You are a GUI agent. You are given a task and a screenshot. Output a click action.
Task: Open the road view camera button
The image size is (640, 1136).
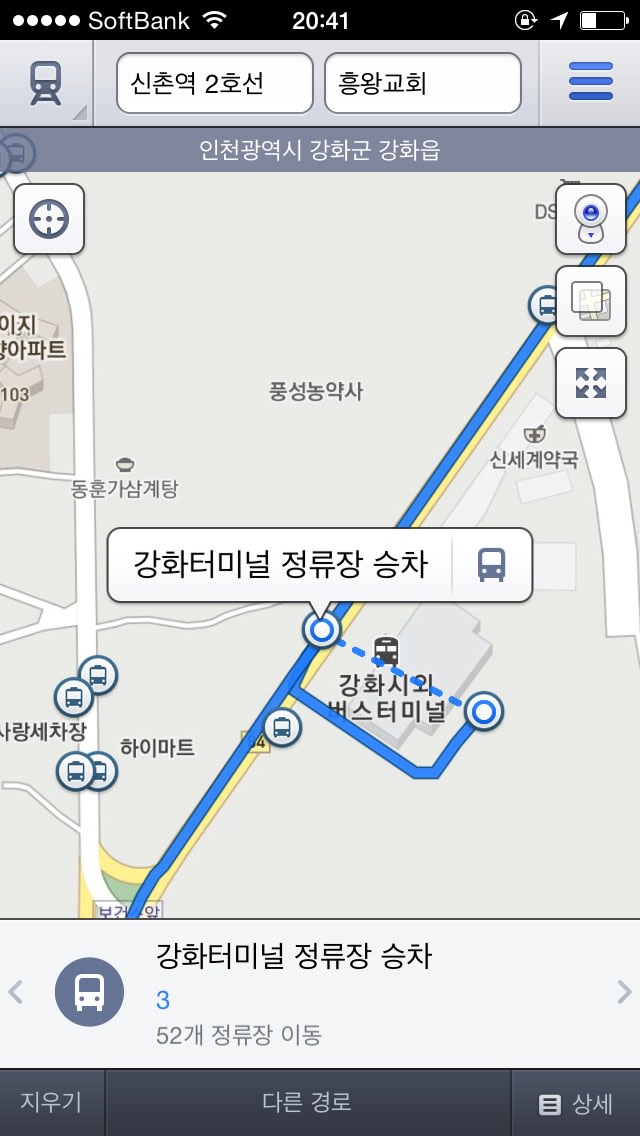[x=590, y=218]
